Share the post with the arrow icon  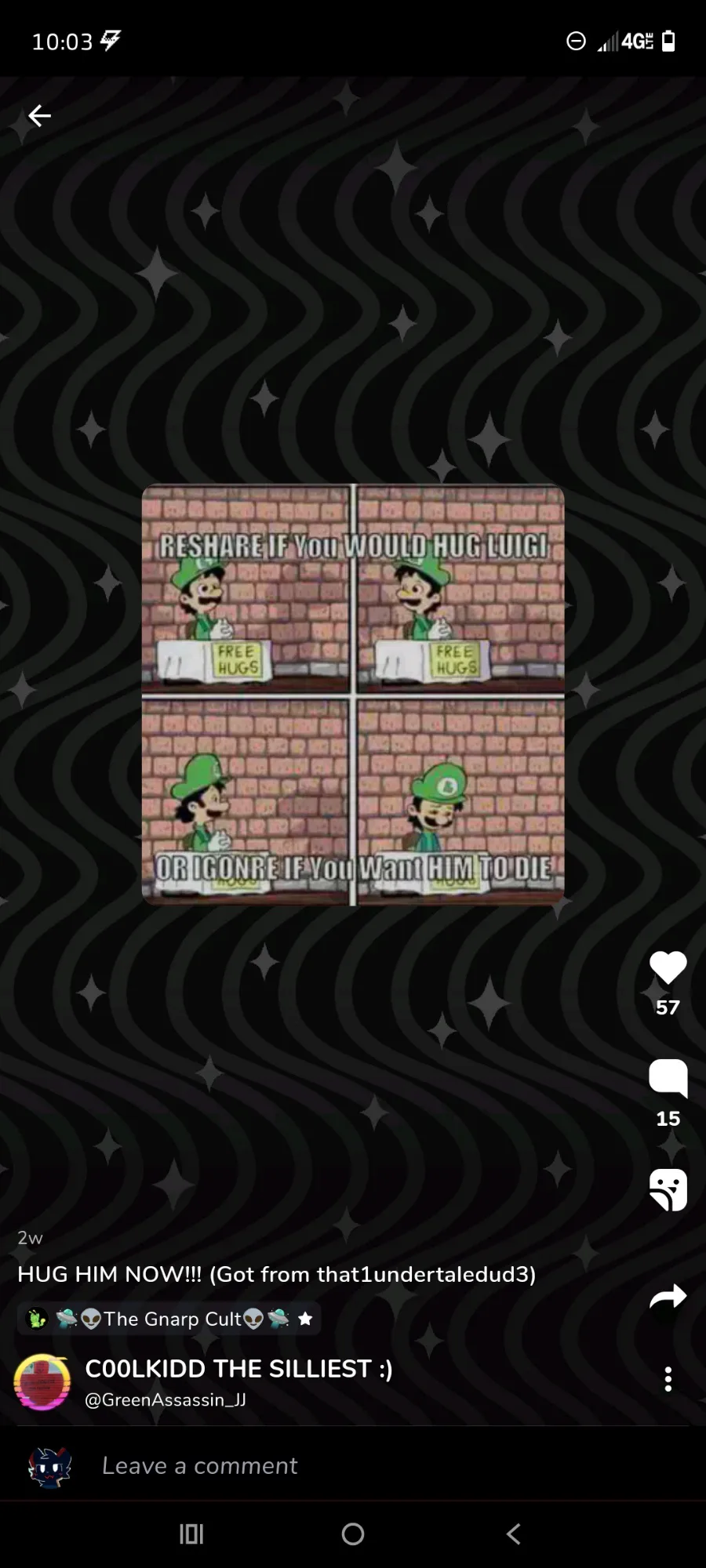668,1296
